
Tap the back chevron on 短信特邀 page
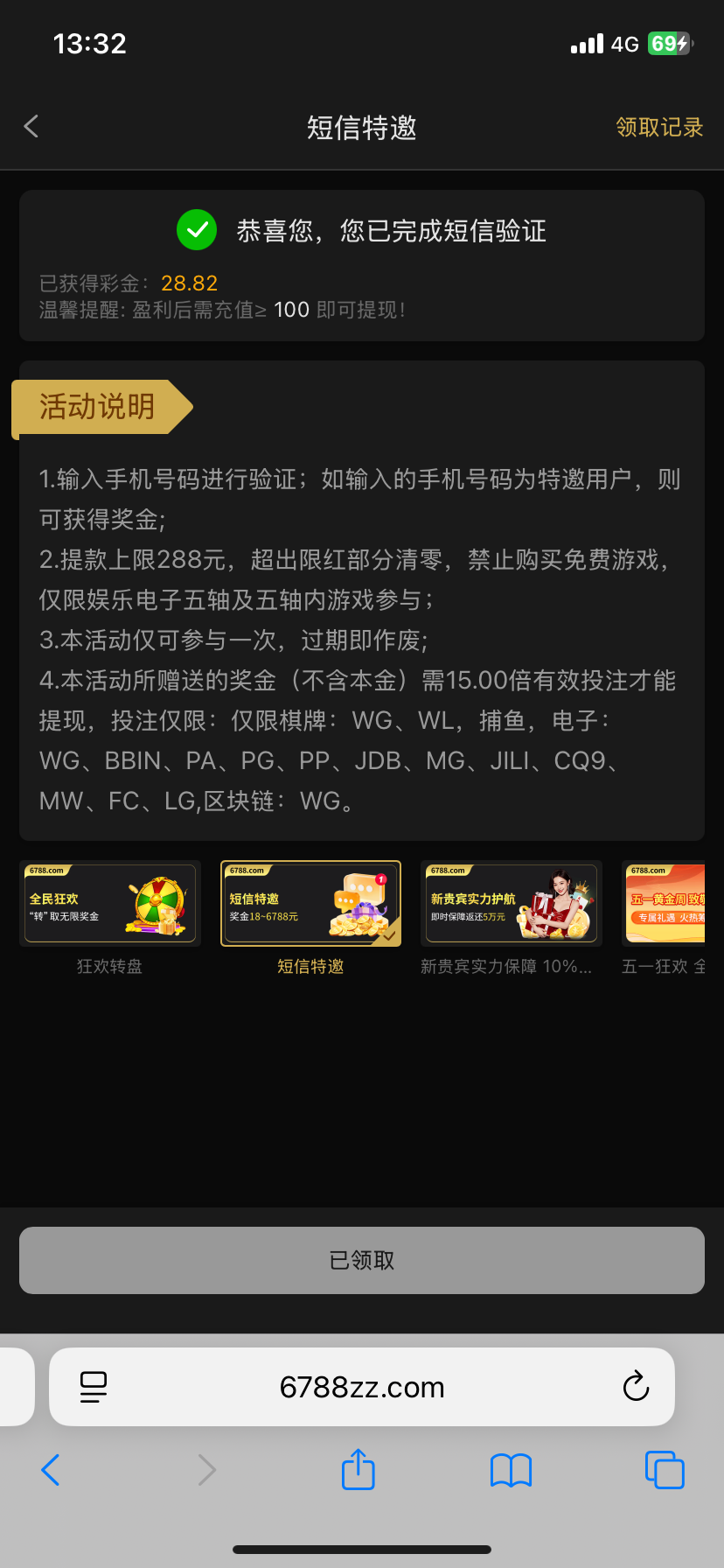click(x=31, y=126)
